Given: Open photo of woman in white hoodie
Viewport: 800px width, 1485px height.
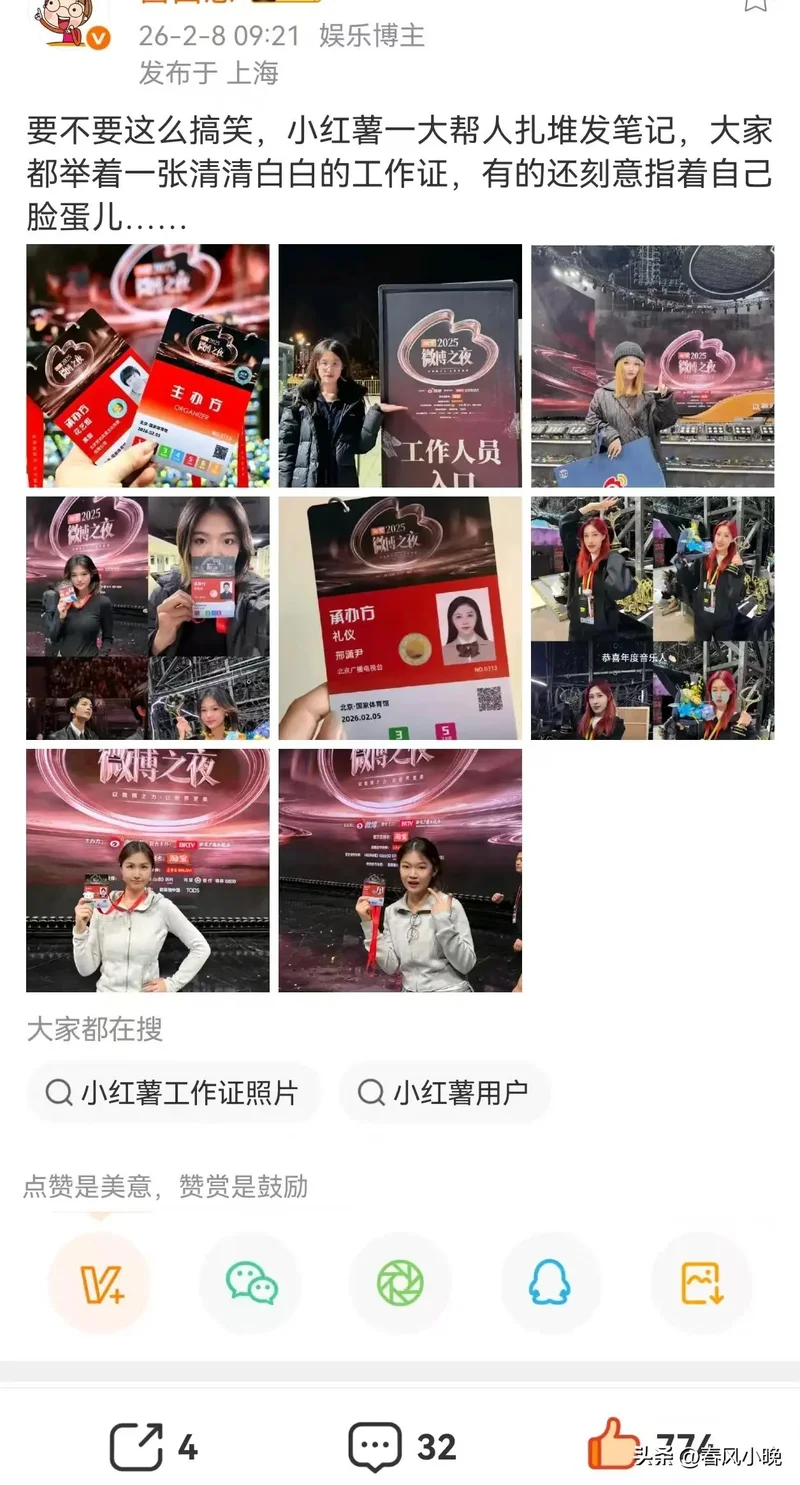Looking at the screenshot, I should pyautogui.click(x=148, y=870).
